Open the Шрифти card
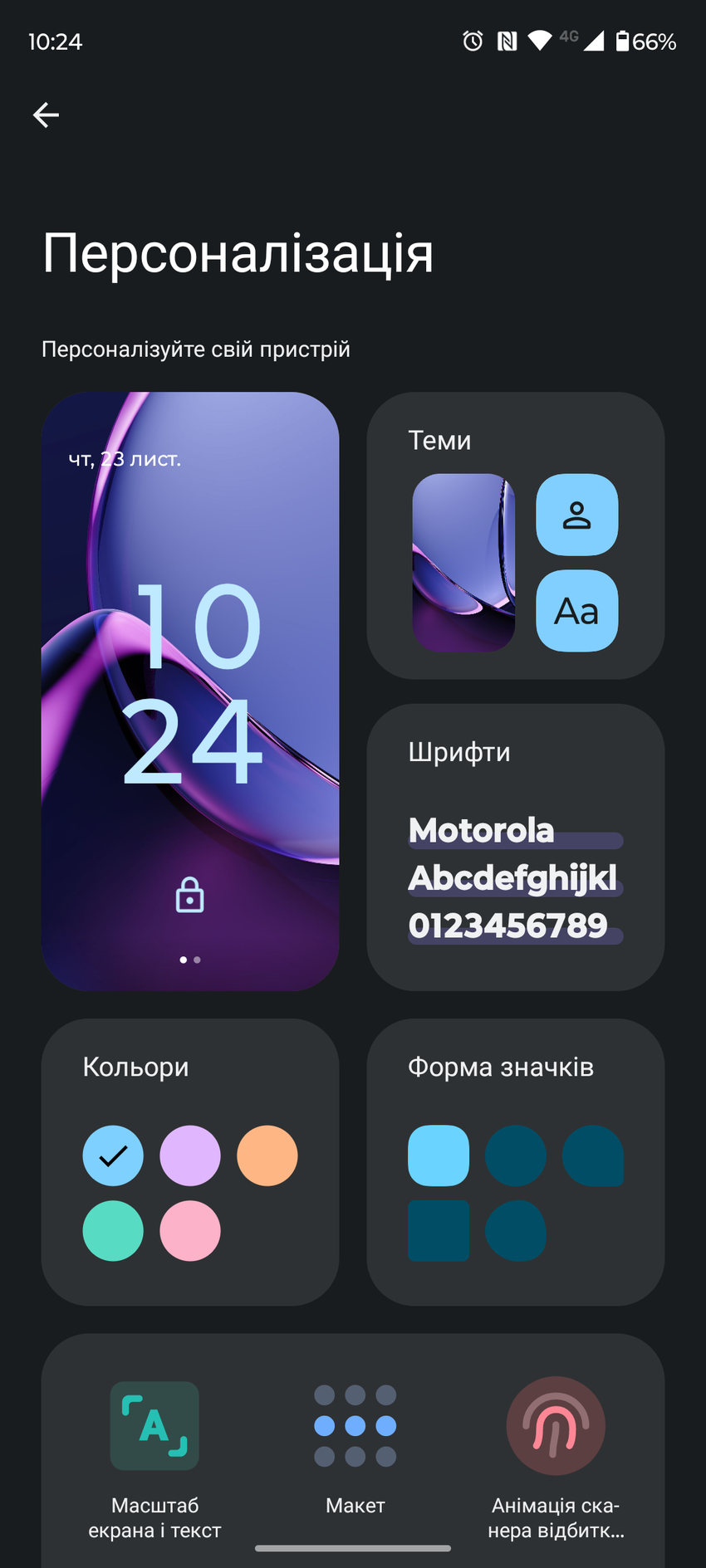706x1568 pixels. (x=515, y=847)
